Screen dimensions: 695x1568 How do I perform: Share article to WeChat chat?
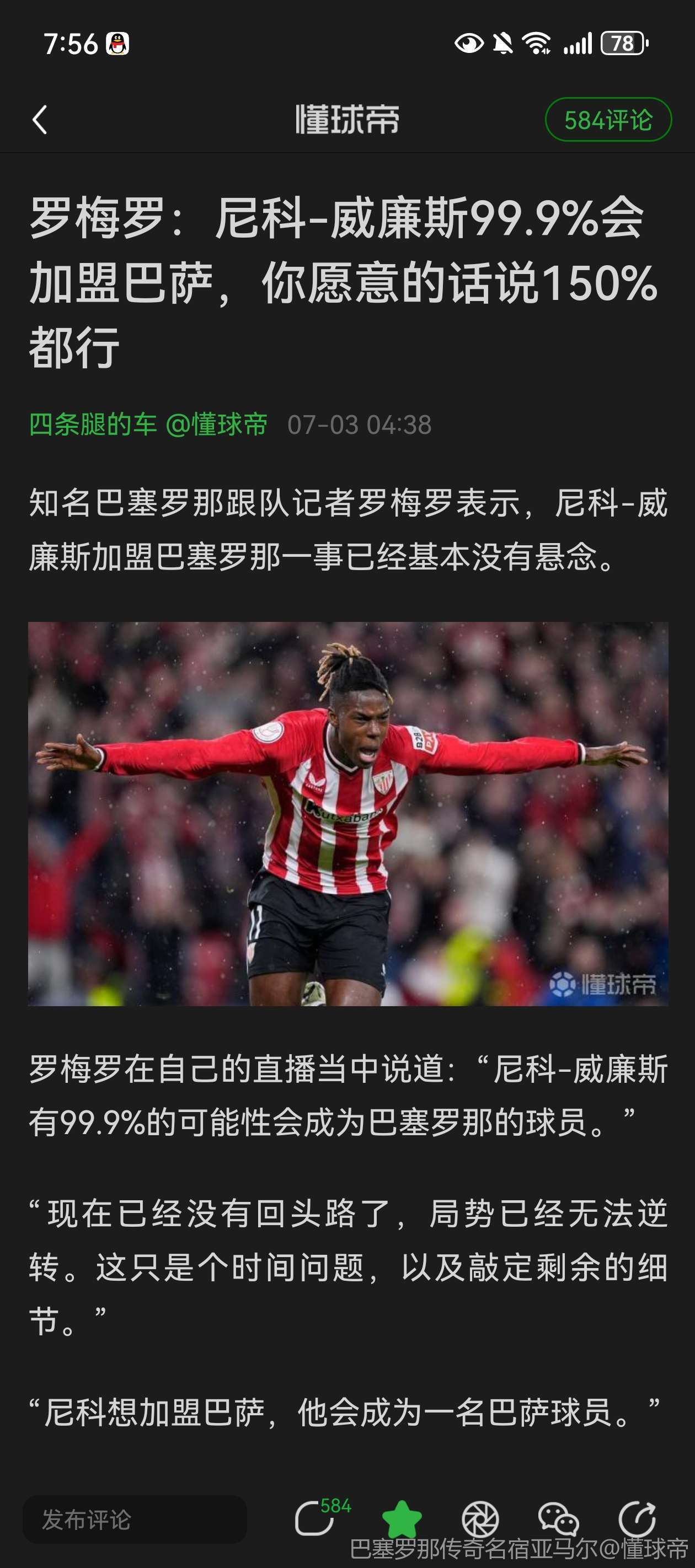click(558, 1519)
